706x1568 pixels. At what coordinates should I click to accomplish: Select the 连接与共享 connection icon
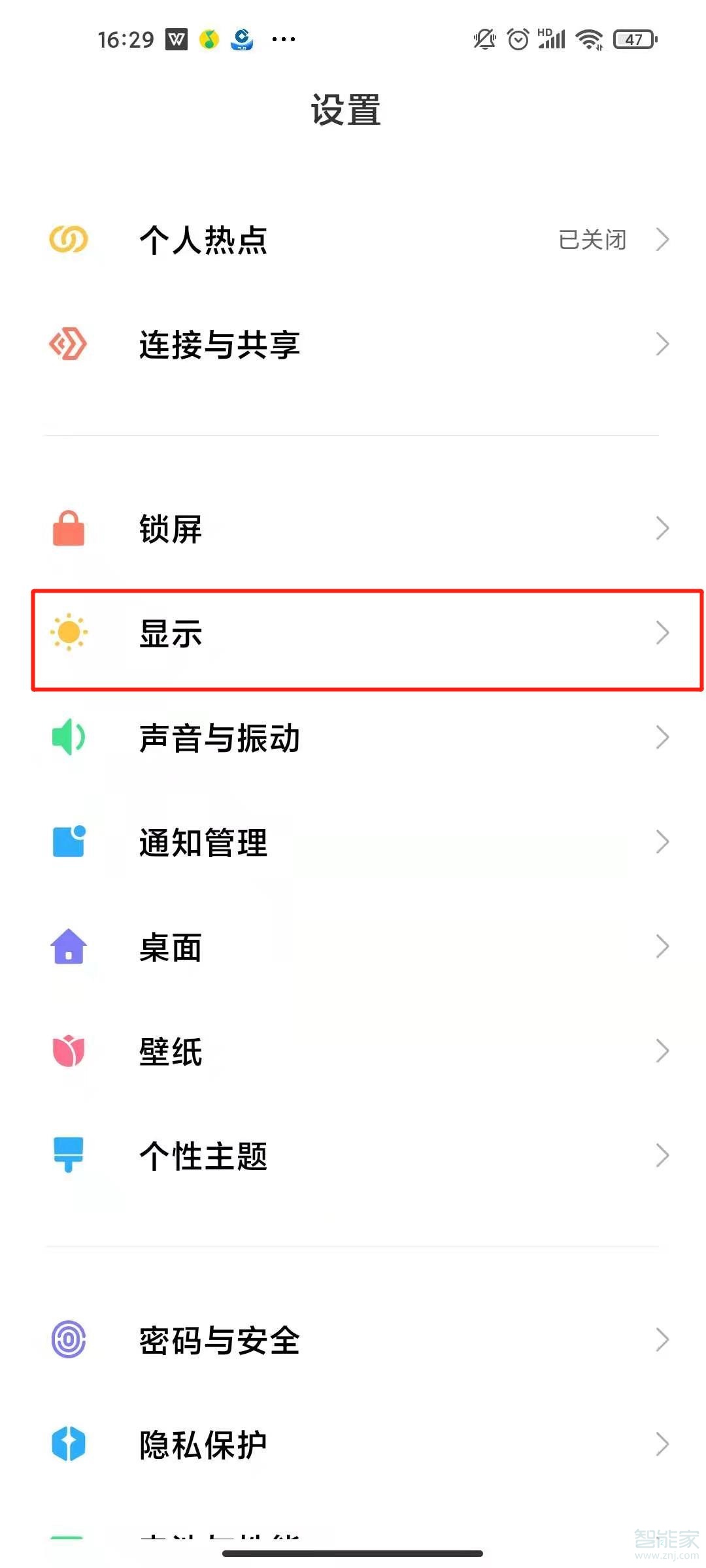pyautogui.click(x=69, y=344)
